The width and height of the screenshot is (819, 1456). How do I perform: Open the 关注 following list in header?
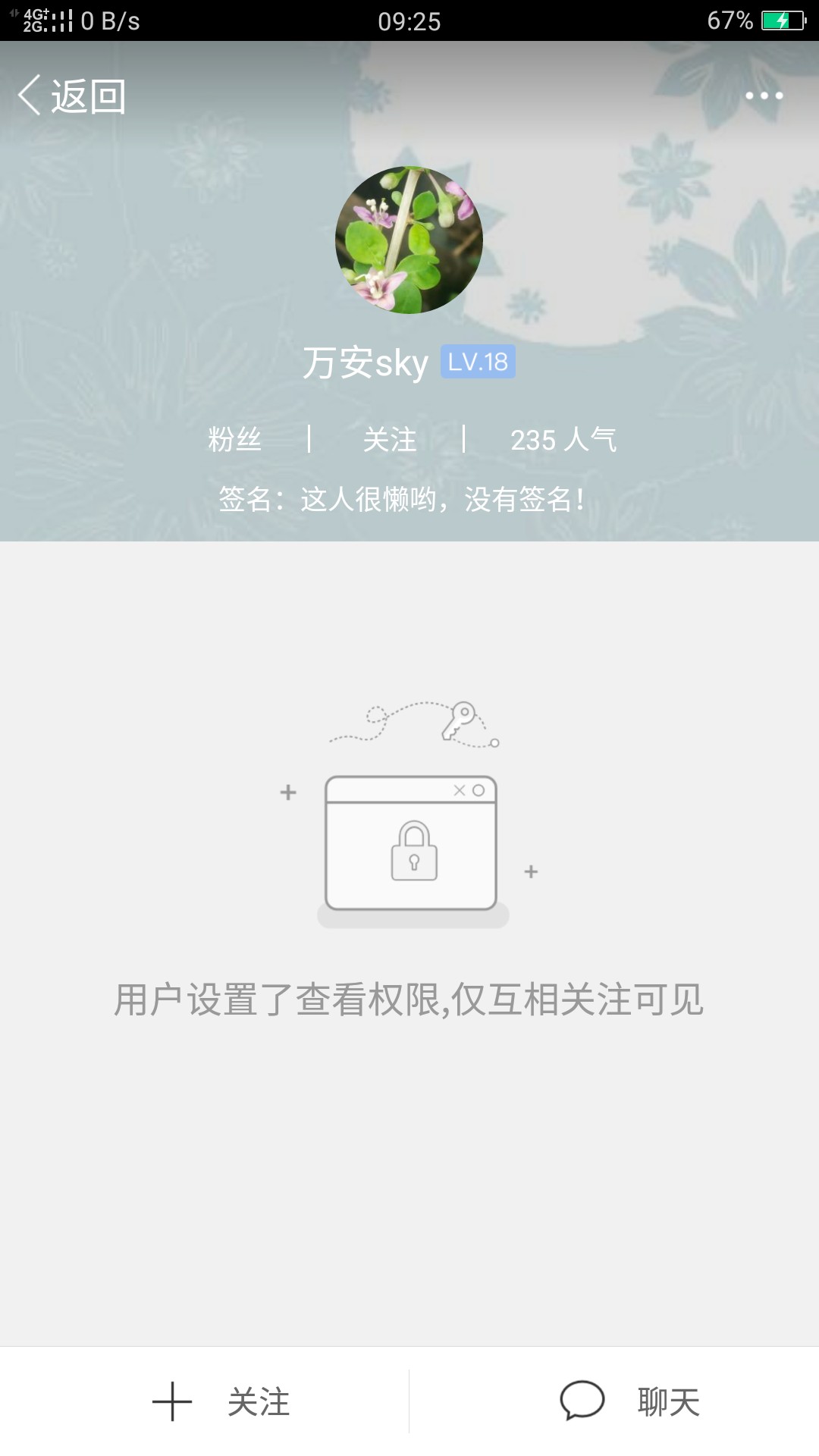(390, 439)
